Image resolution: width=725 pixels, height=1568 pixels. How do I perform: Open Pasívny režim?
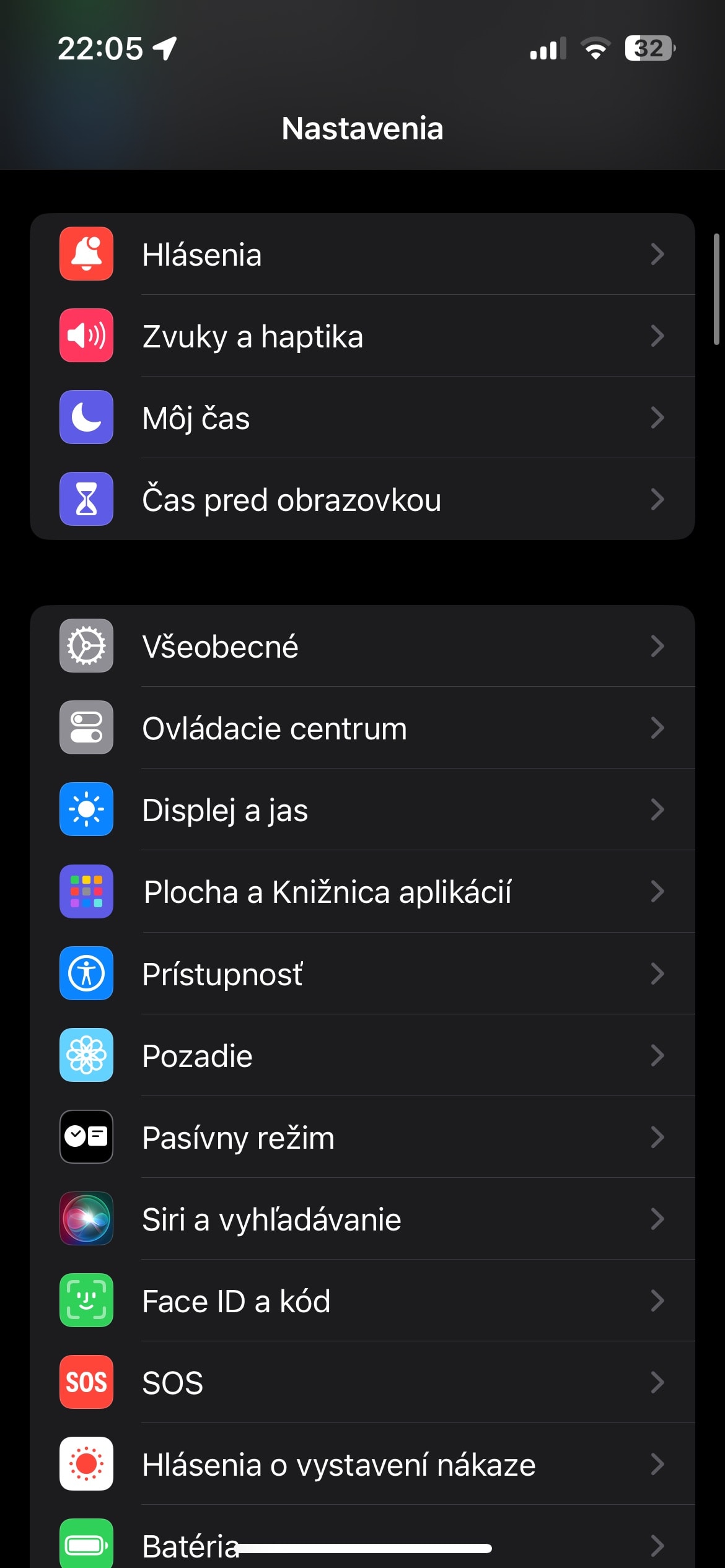click(x=362, y=1137)
